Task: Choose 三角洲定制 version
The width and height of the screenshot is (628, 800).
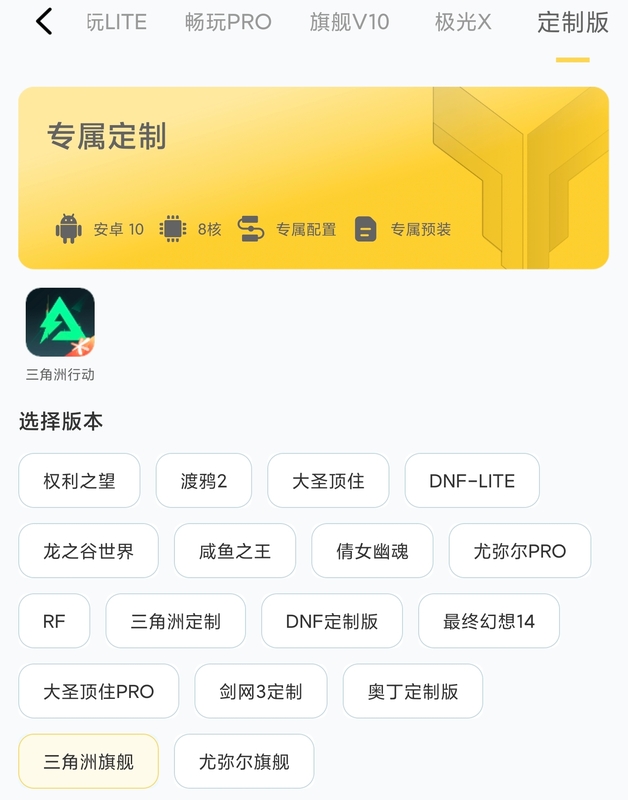Action: (176, 621)
